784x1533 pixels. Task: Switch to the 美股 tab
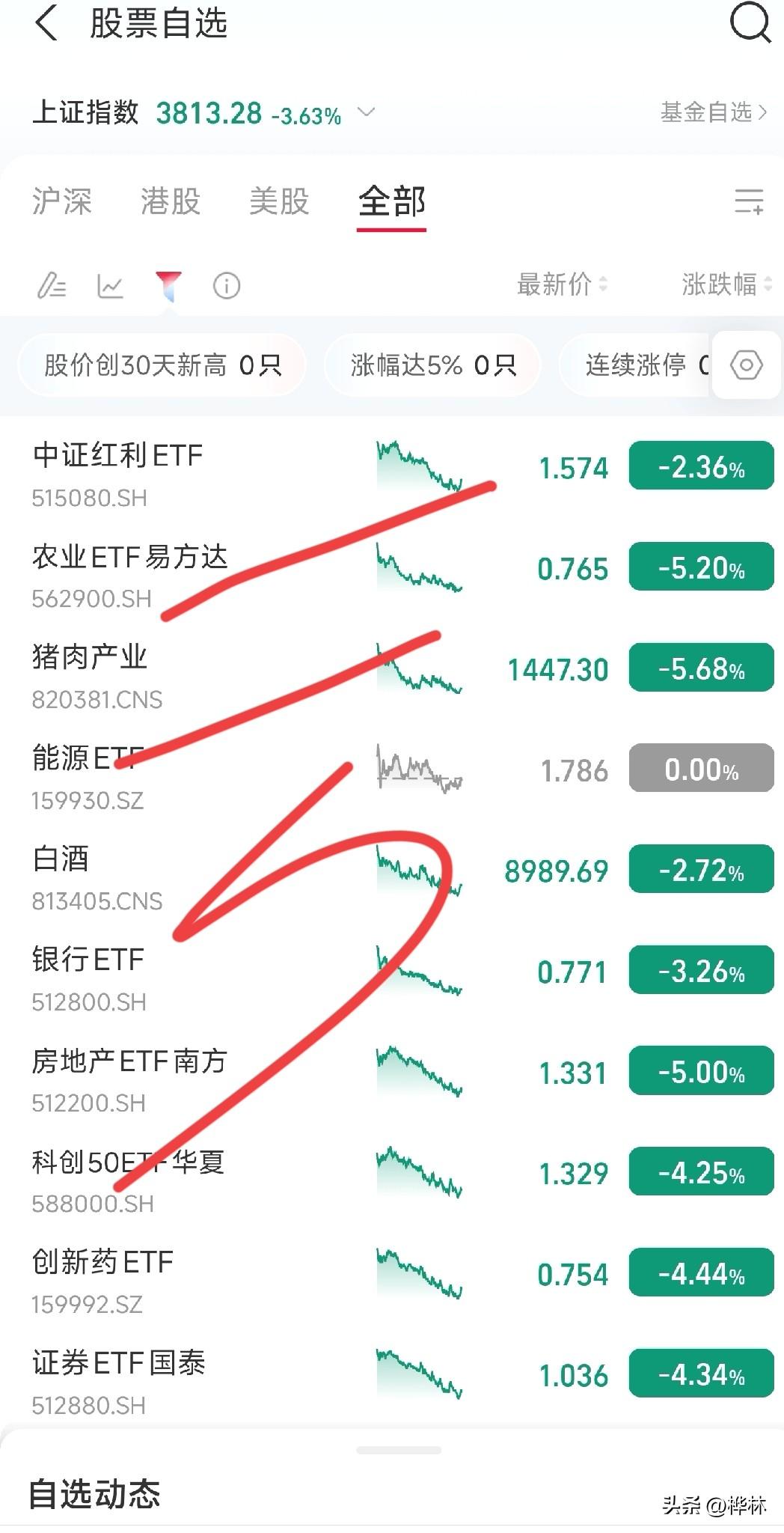tap(280, 202)
